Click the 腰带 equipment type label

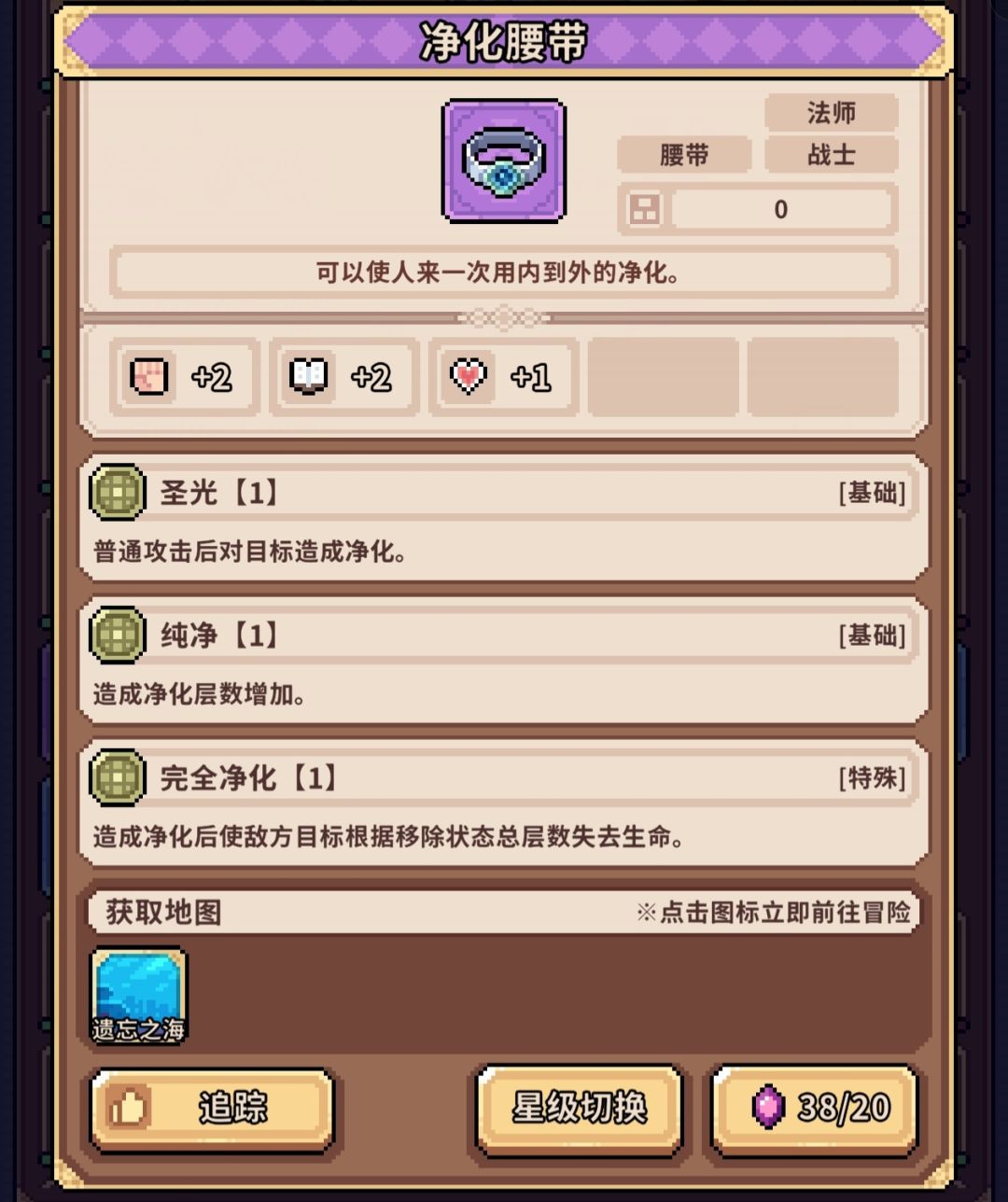pyautogui.click(x=686, y=155)
